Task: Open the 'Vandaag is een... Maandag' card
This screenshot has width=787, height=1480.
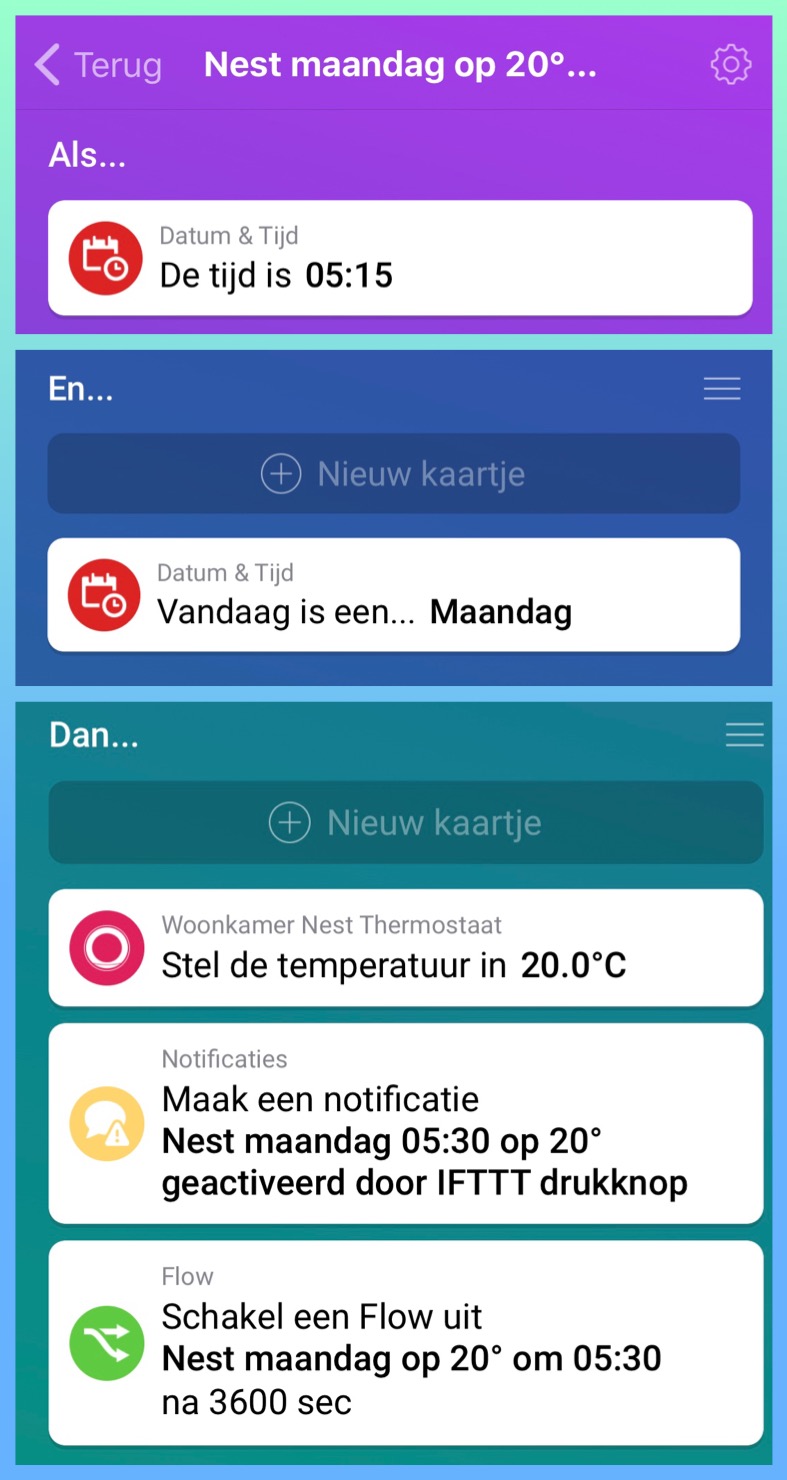Action: coord(394,595)
